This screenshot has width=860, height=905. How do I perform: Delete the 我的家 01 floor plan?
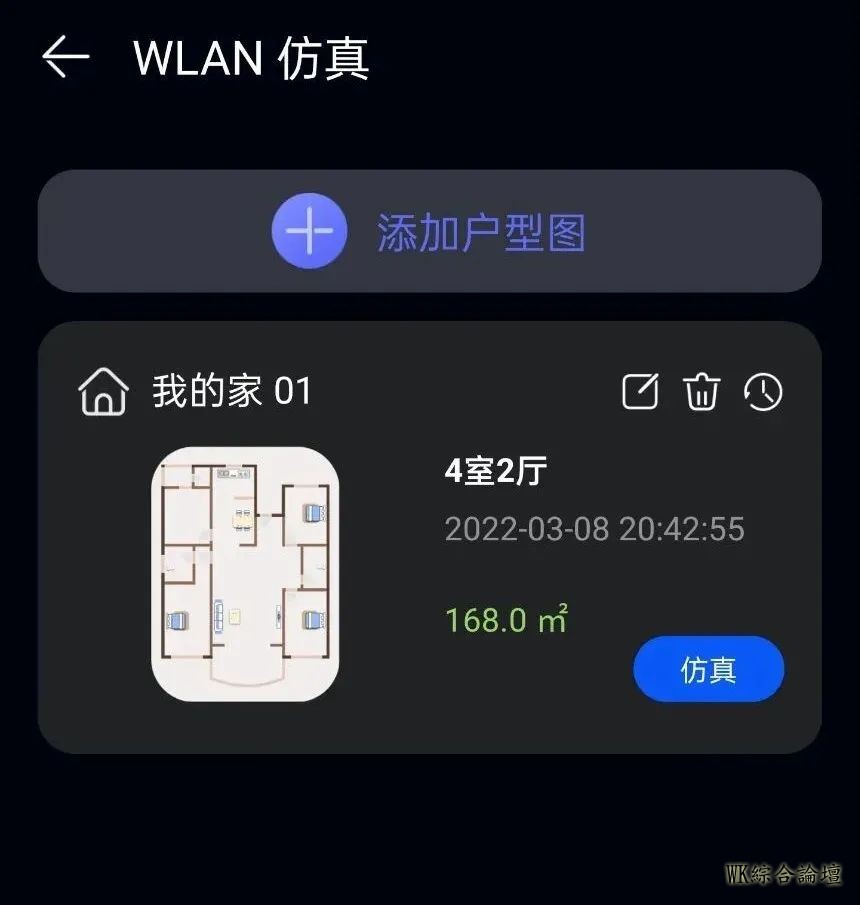coord(701,391)
